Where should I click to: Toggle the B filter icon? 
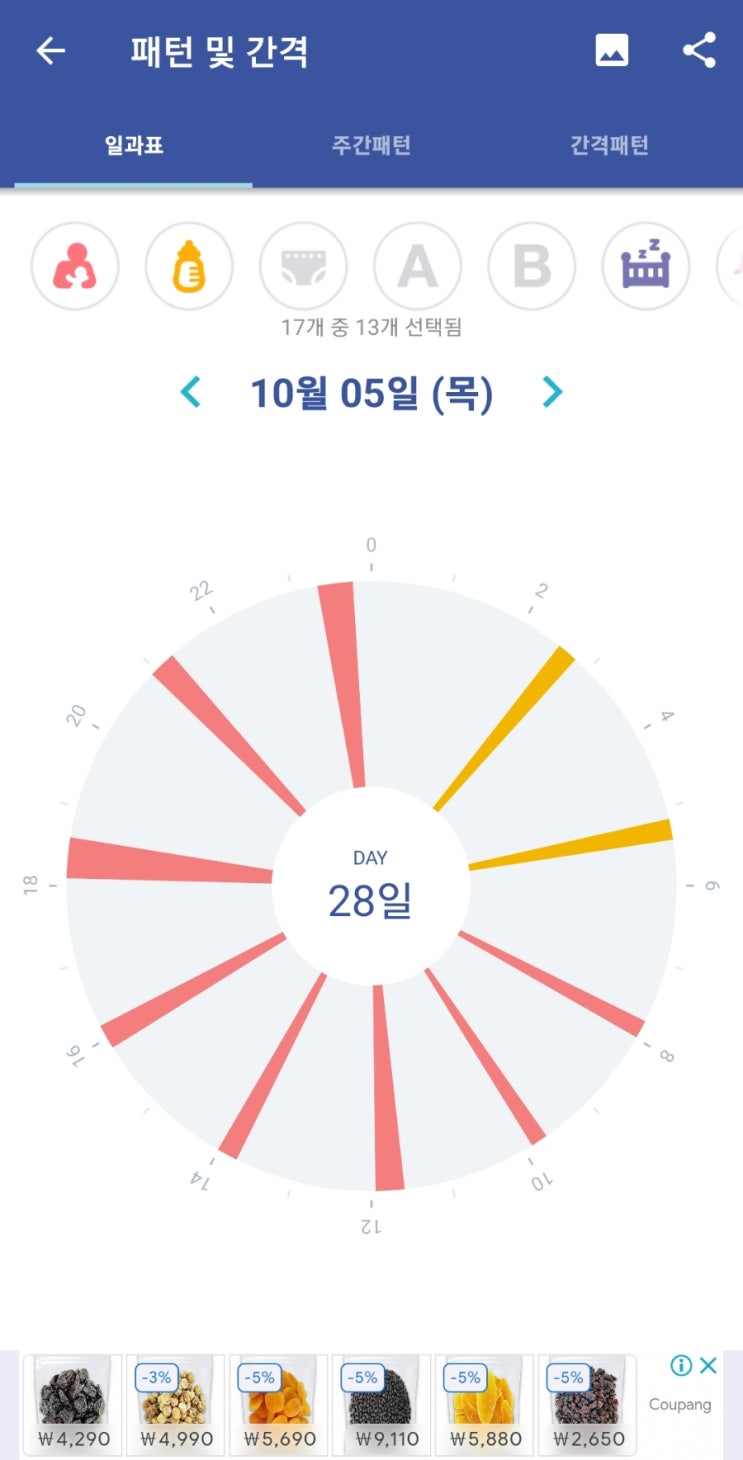click(531, 266)
